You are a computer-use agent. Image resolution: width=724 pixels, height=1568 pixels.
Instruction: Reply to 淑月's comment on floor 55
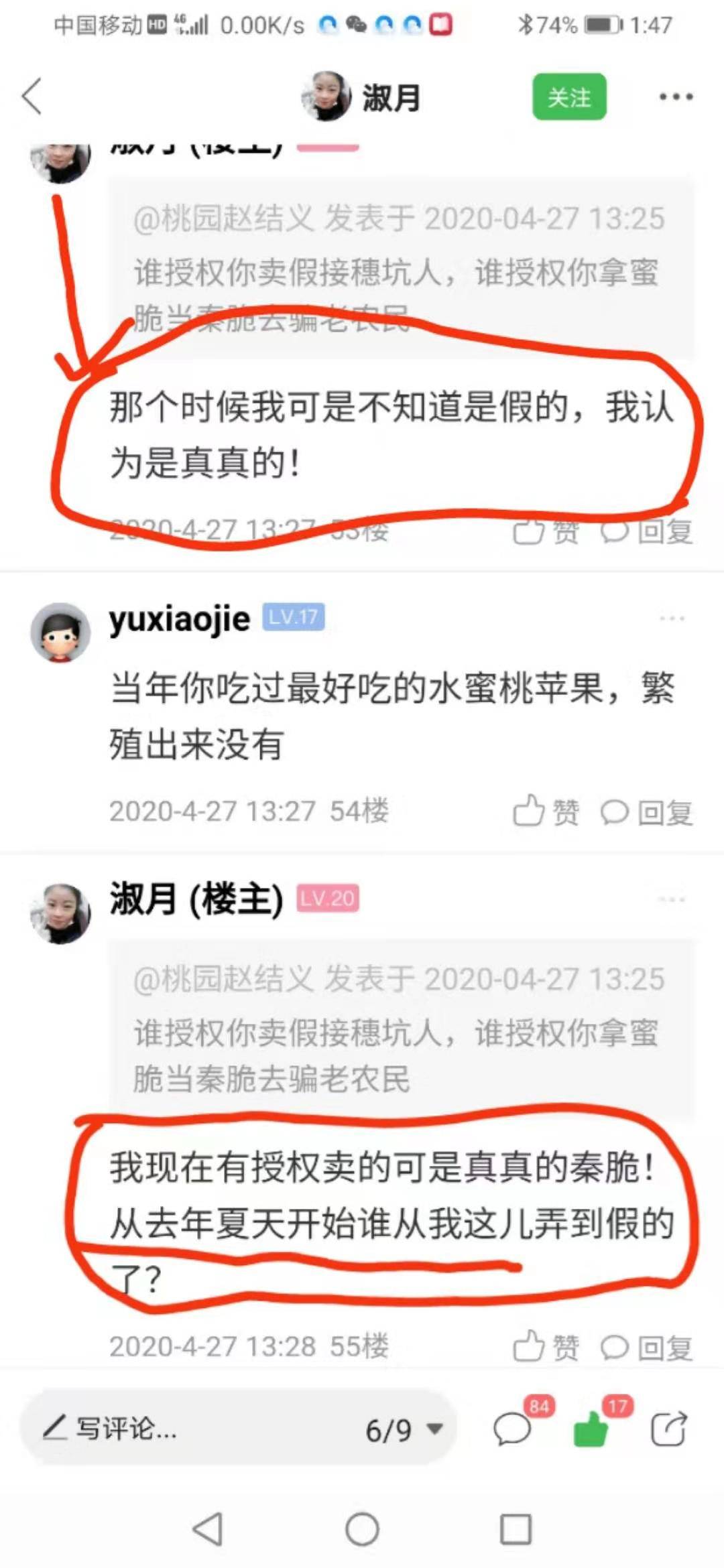coord(646,1346)
